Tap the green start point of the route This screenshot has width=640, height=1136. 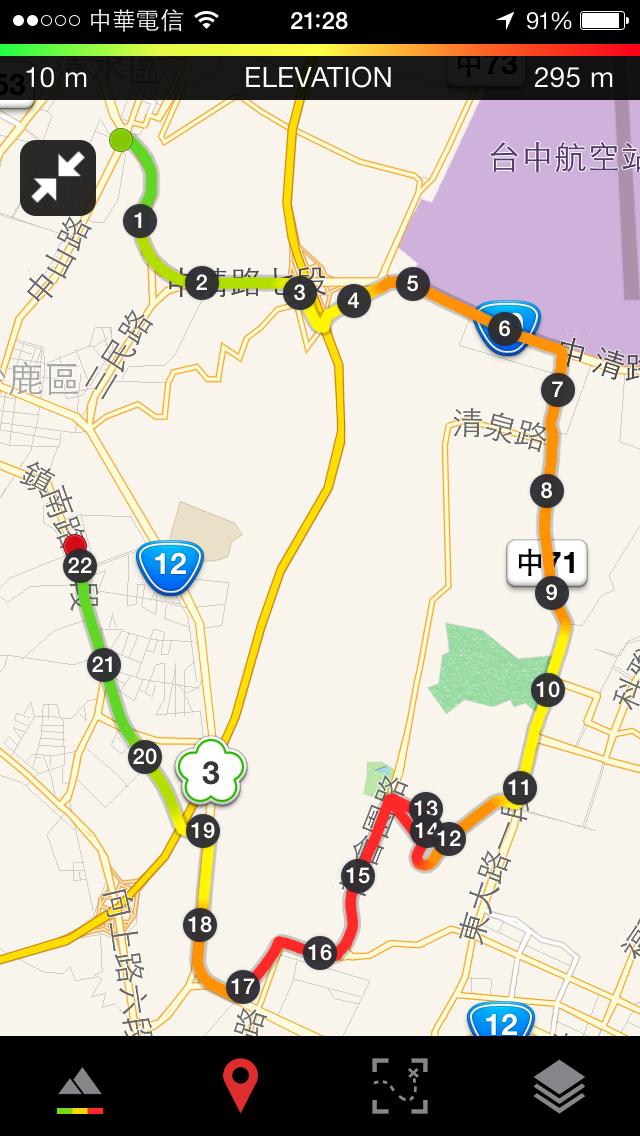(121, 140)
